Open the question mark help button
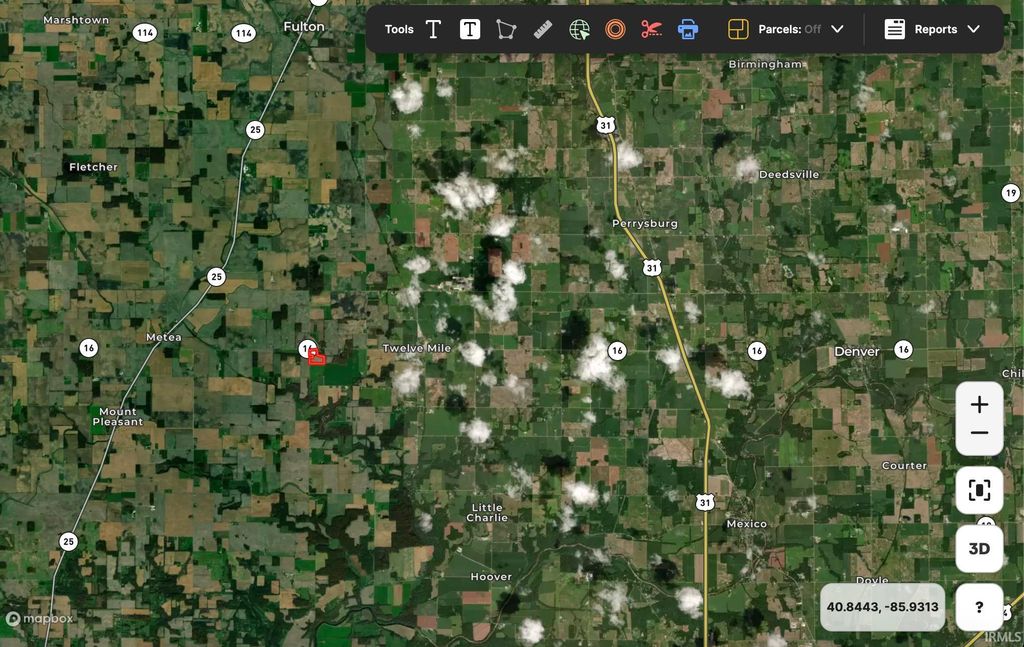 click(979, 607)
